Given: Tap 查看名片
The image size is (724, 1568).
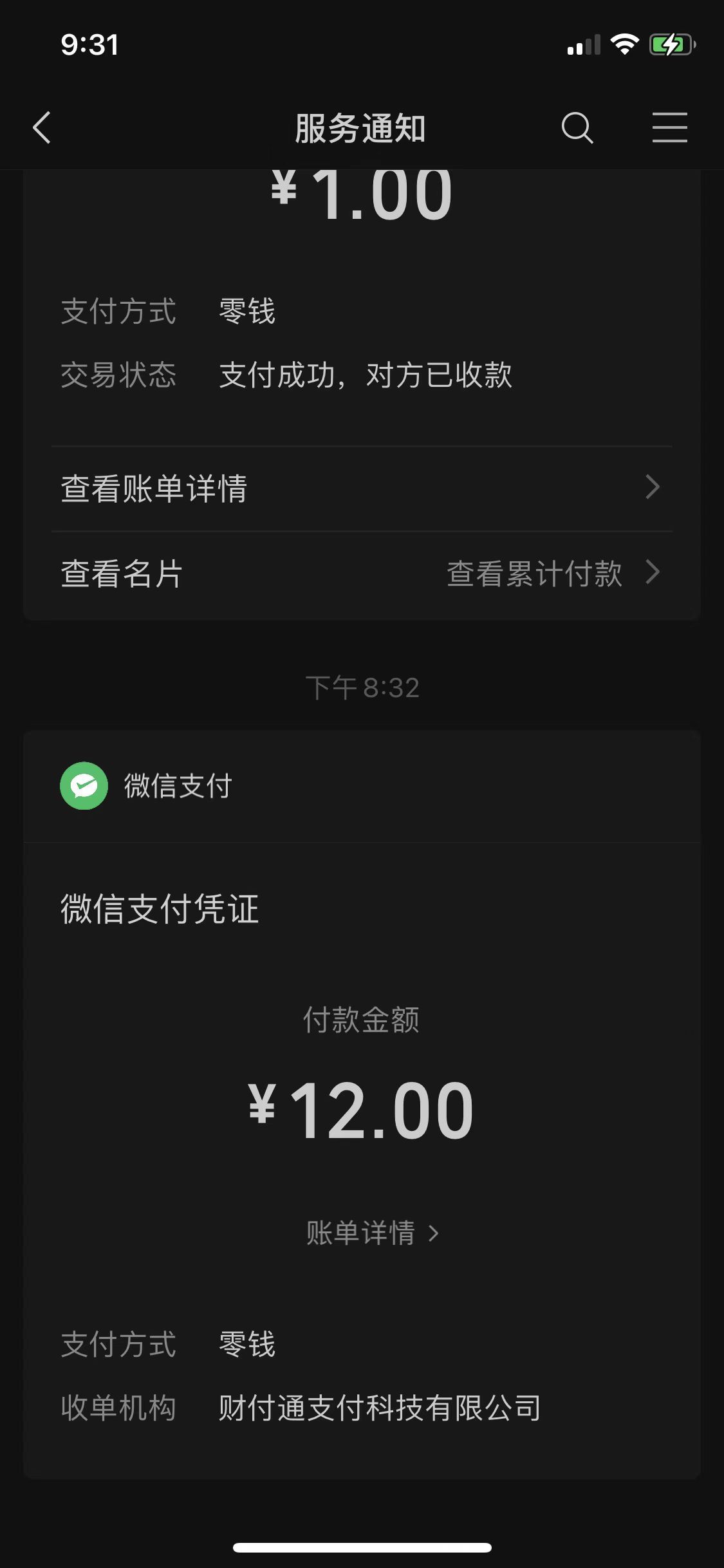Looking at the screenshot, I should [x=122, y=574].
